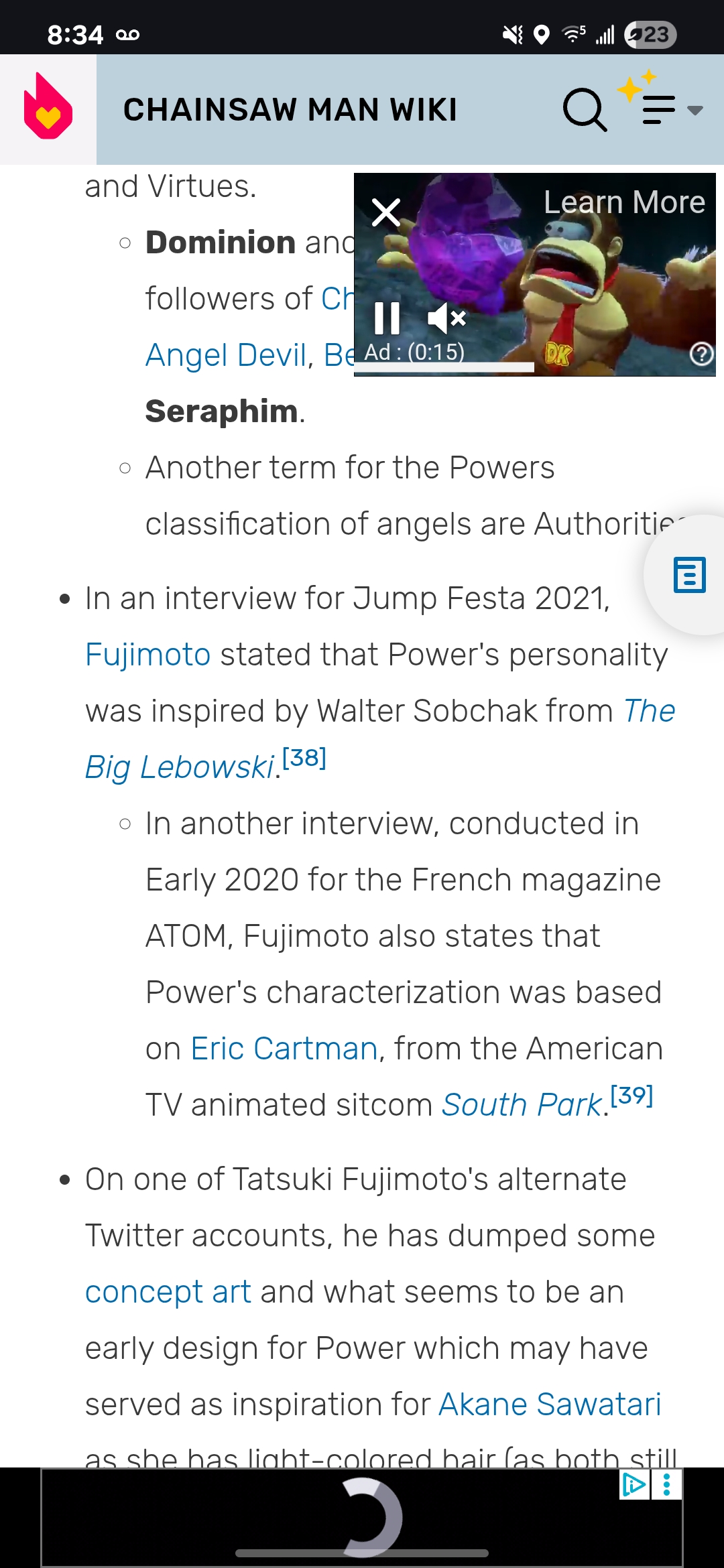Open the Akane Sawatari link
This screenshot has height=1568, width=724.
tap(550, 1404)
